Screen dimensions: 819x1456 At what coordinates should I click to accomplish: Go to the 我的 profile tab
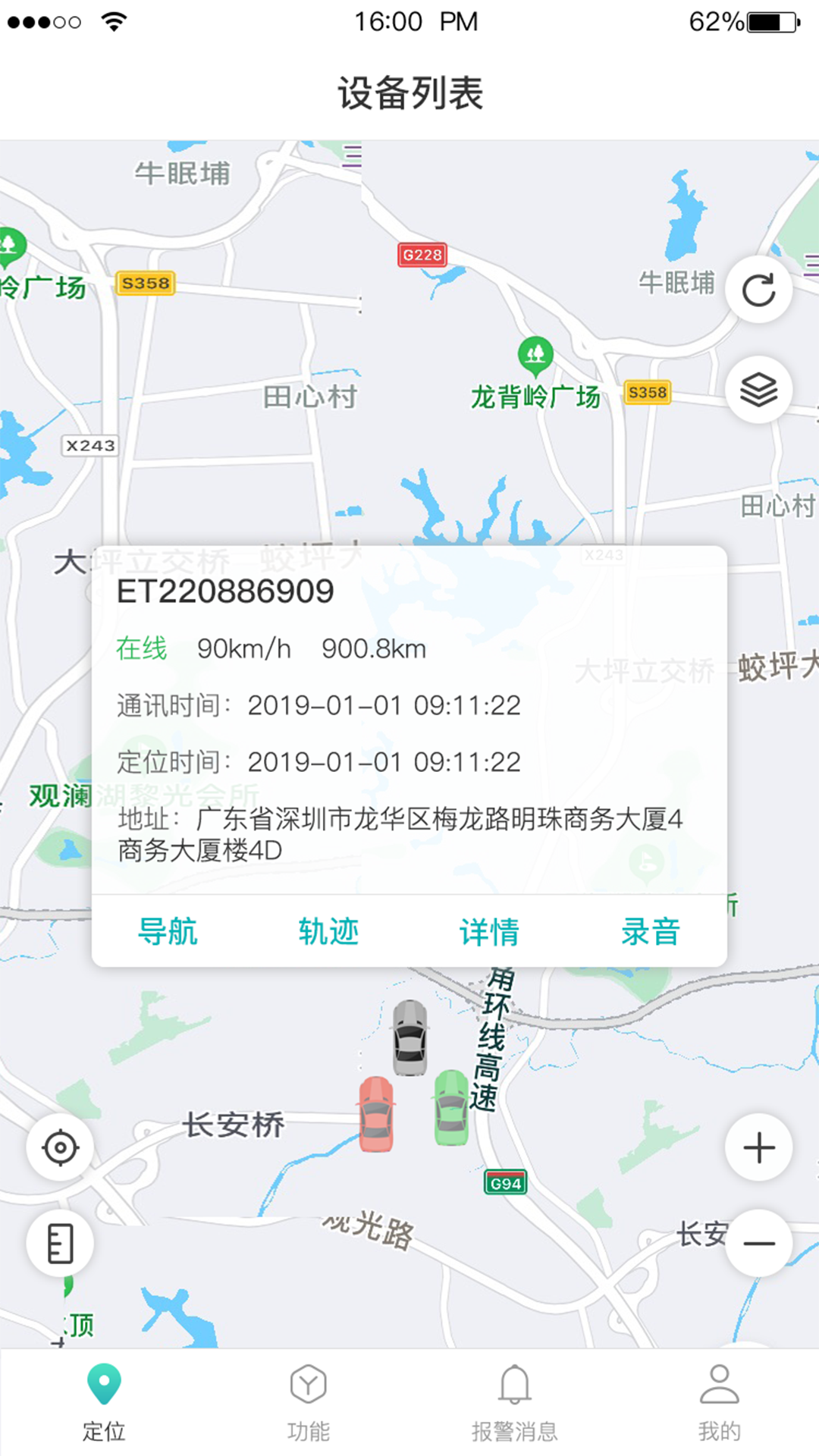point(719,1403)
